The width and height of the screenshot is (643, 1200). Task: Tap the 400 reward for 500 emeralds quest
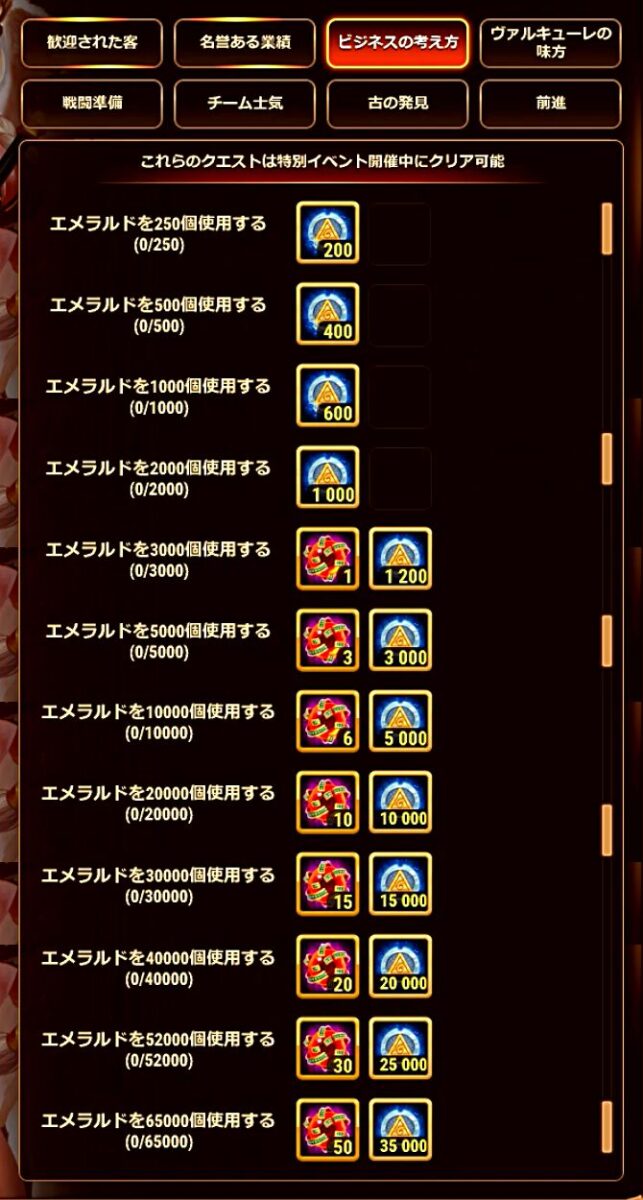coord(327,314)
